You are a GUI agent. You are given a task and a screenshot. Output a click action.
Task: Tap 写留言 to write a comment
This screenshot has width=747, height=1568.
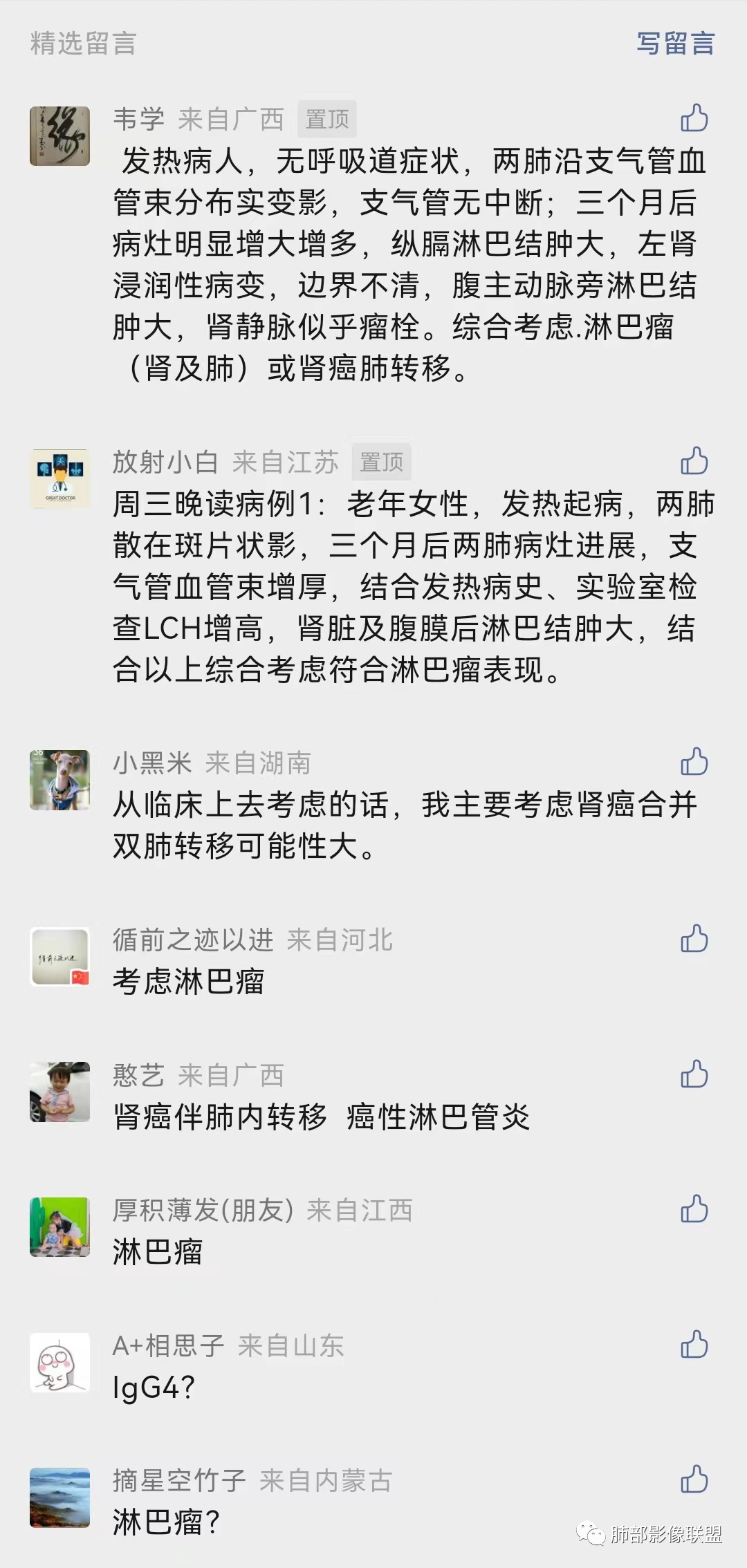coord(675,44)
